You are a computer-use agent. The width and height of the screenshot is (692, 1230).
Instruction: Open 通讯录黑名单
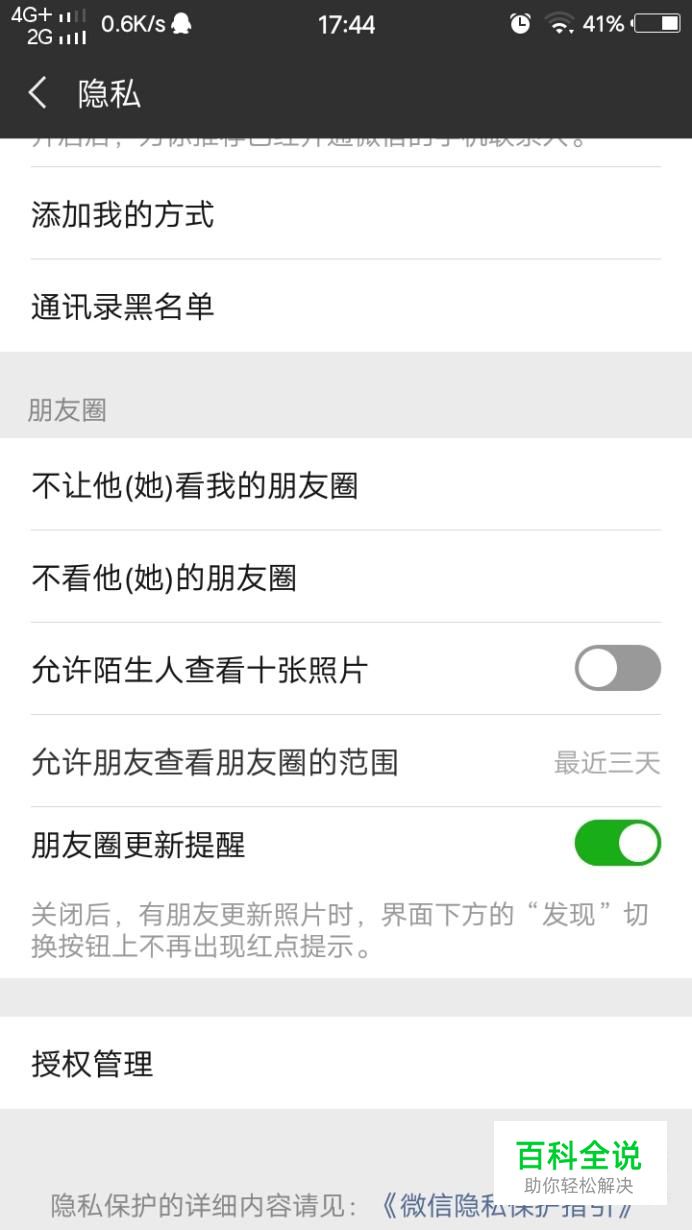pos(346,306)
